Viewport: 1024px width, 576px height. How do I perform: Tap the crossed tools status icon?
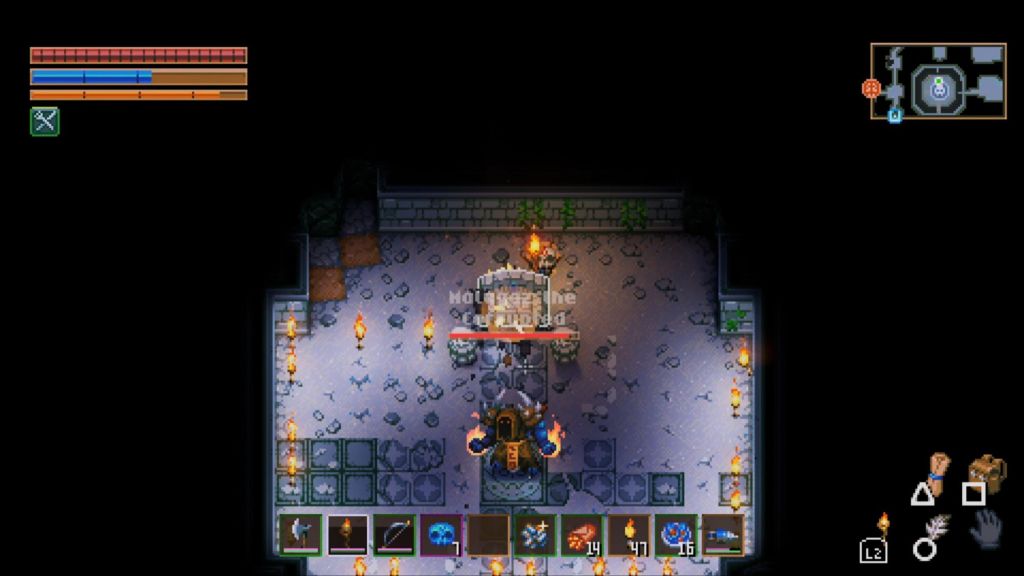(x=44, y=122)
